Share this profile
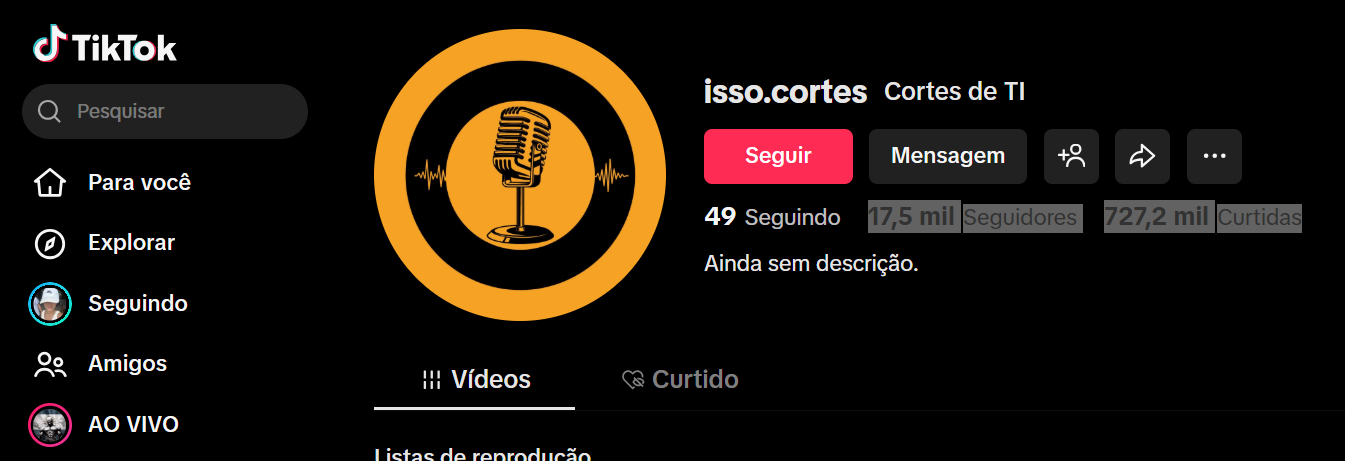This screenshot has height=461, width=1345. (x=1142, y=156)
